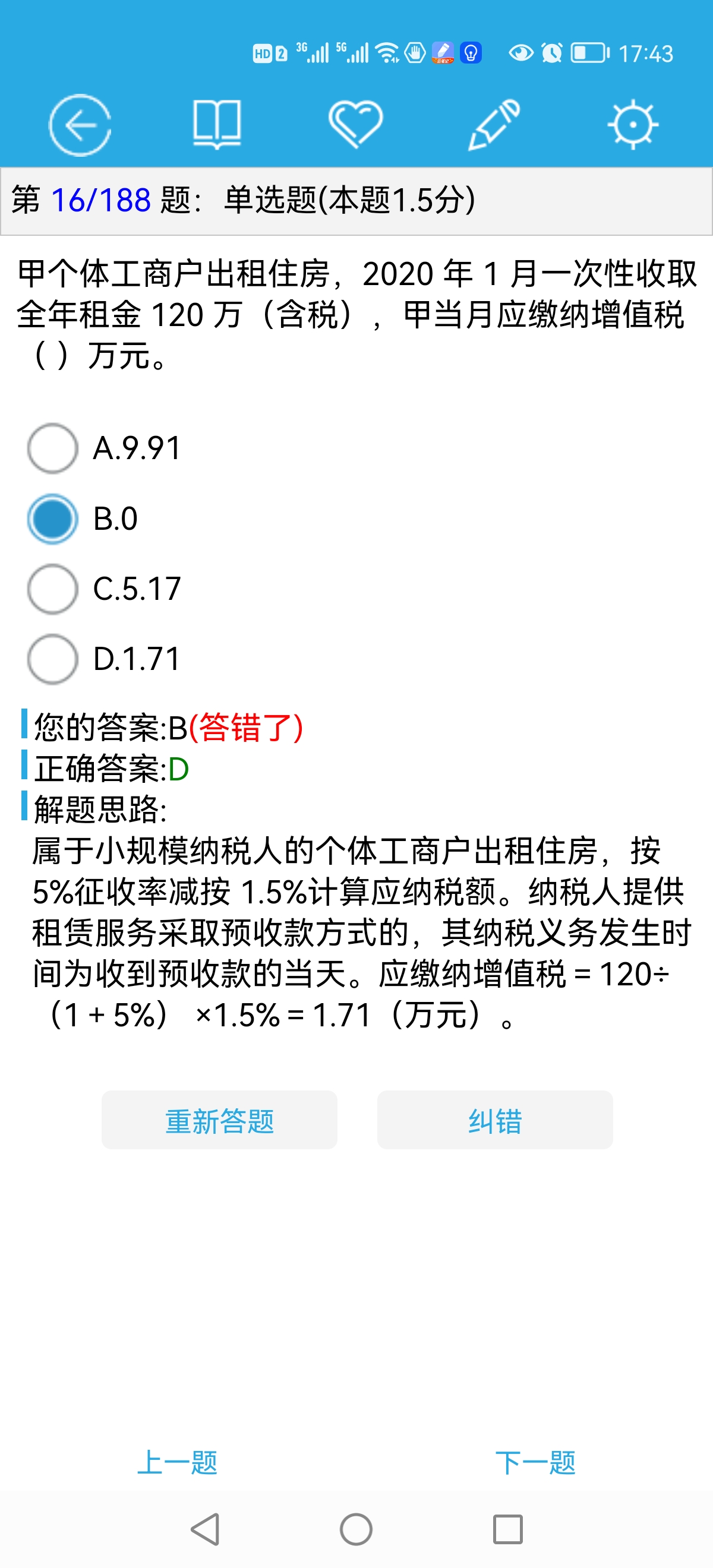
Task: Tap the back arrow in the top bar
Action: (80, 125)
